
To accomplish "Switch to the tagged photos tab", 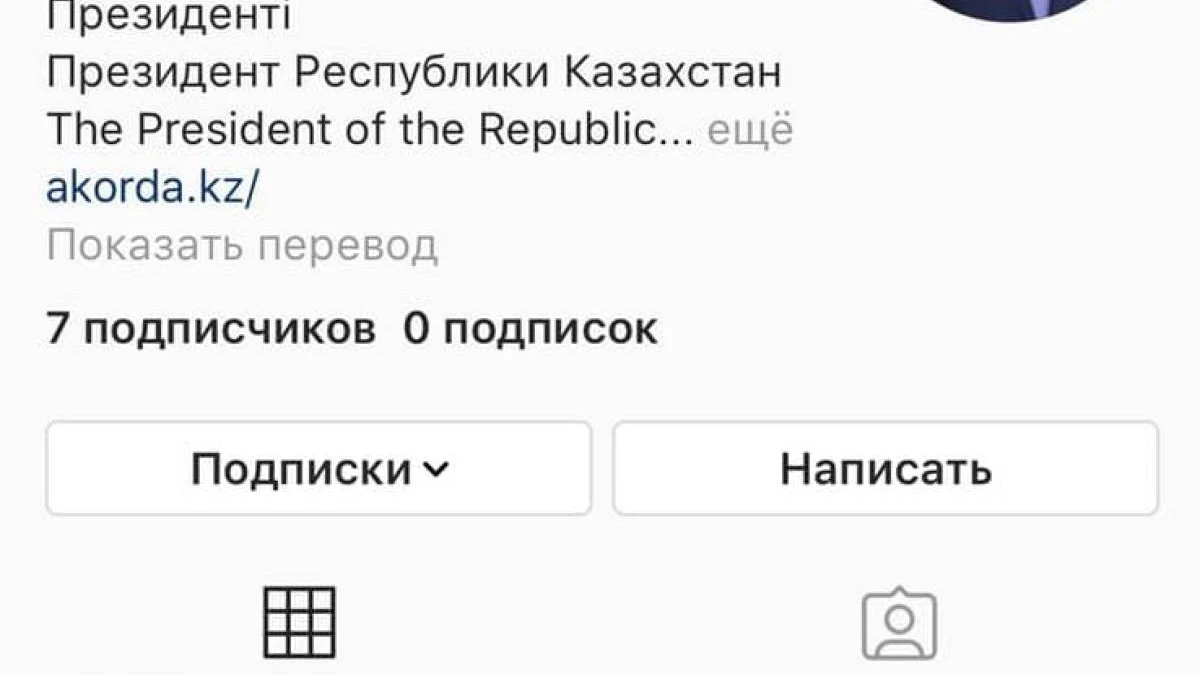I will [x=899, y=625].
